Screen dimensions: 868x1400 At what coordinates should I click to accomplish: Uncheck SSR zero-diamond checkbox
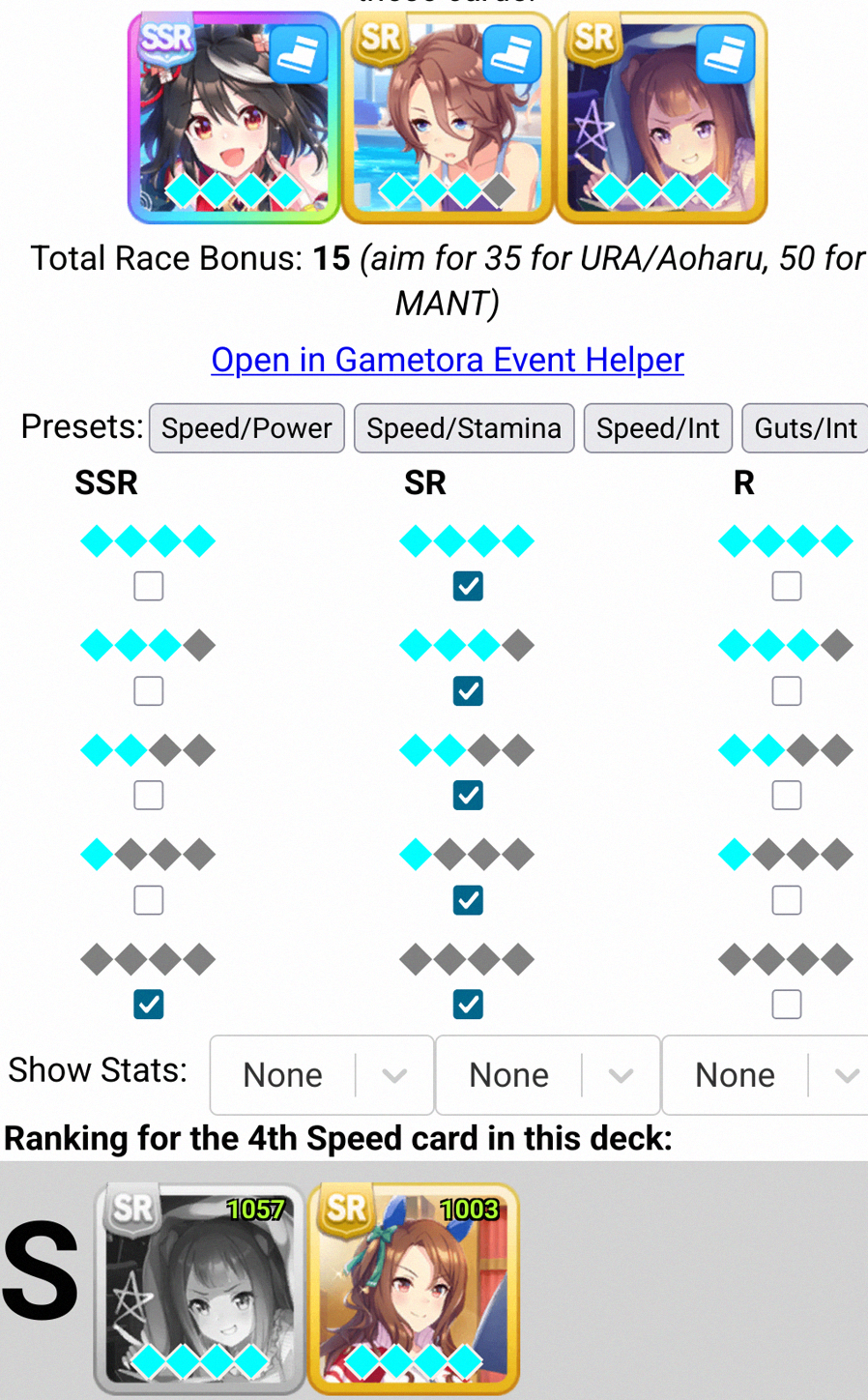pos(148,1005)
